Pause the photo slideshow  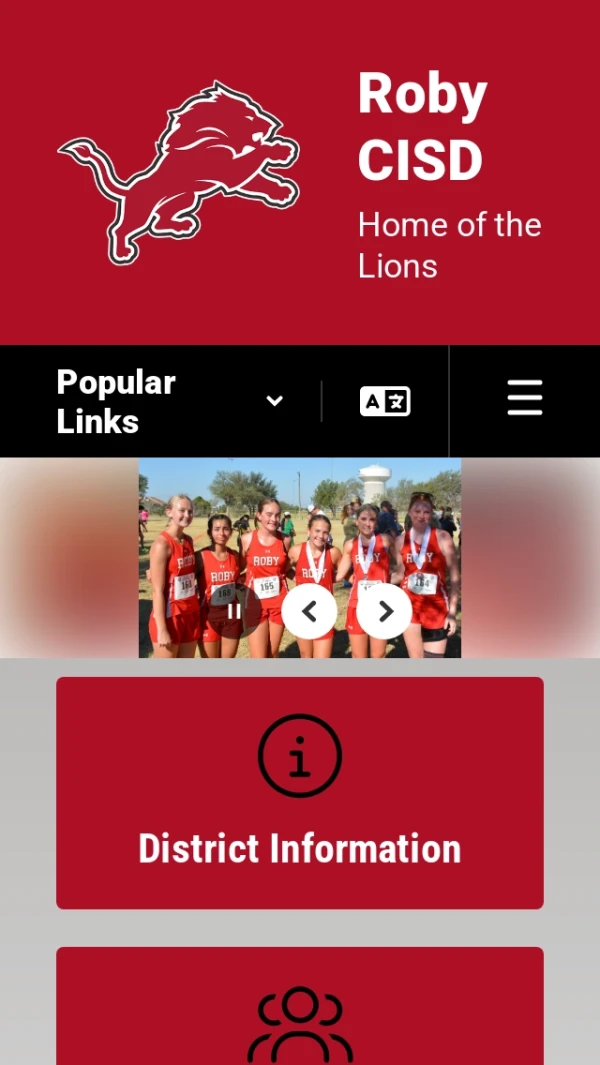coord(234,611)
